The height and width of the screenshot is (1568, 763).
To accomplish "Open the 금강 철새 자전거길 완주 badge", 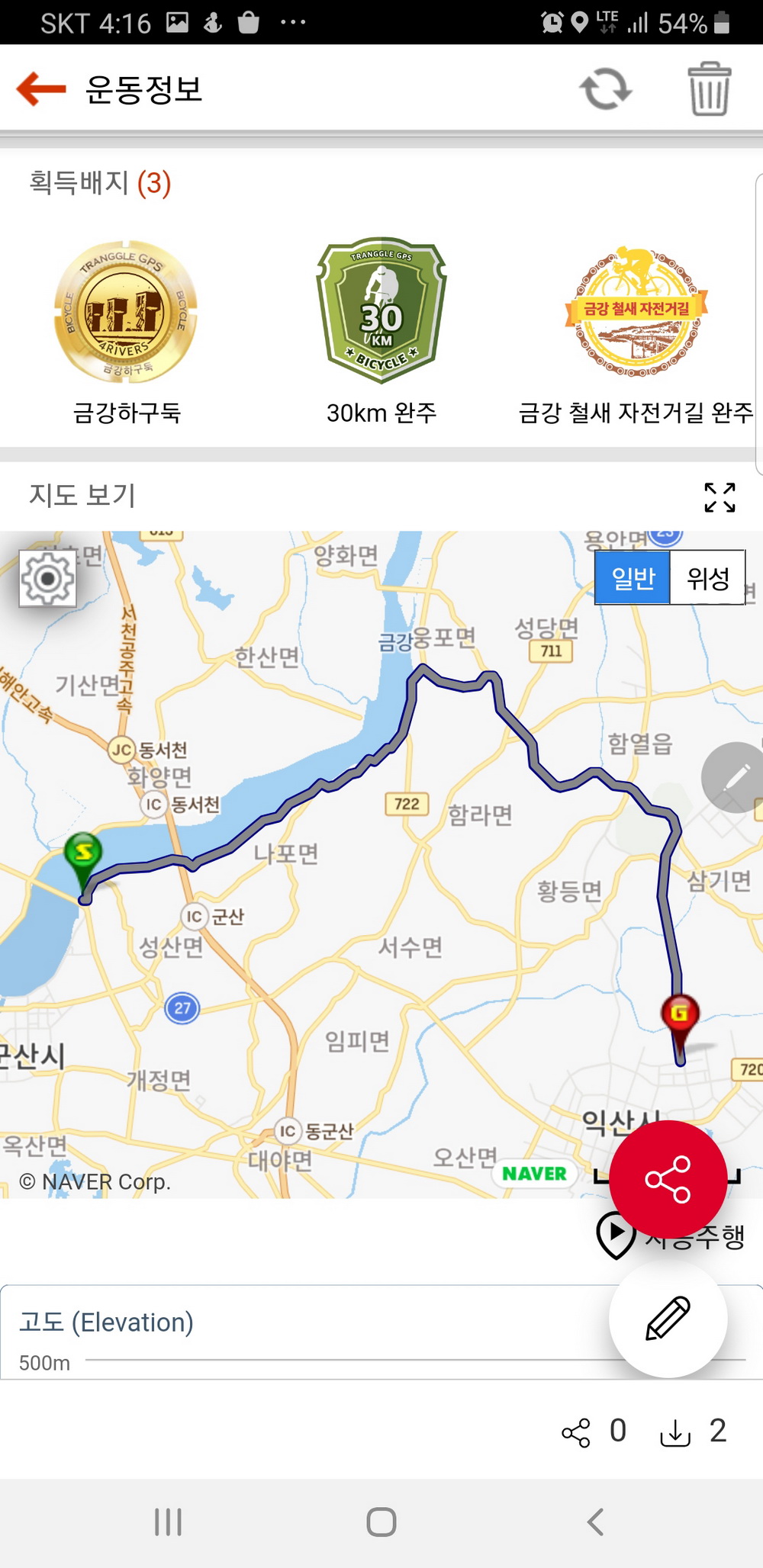I will [x=636, y=311].
